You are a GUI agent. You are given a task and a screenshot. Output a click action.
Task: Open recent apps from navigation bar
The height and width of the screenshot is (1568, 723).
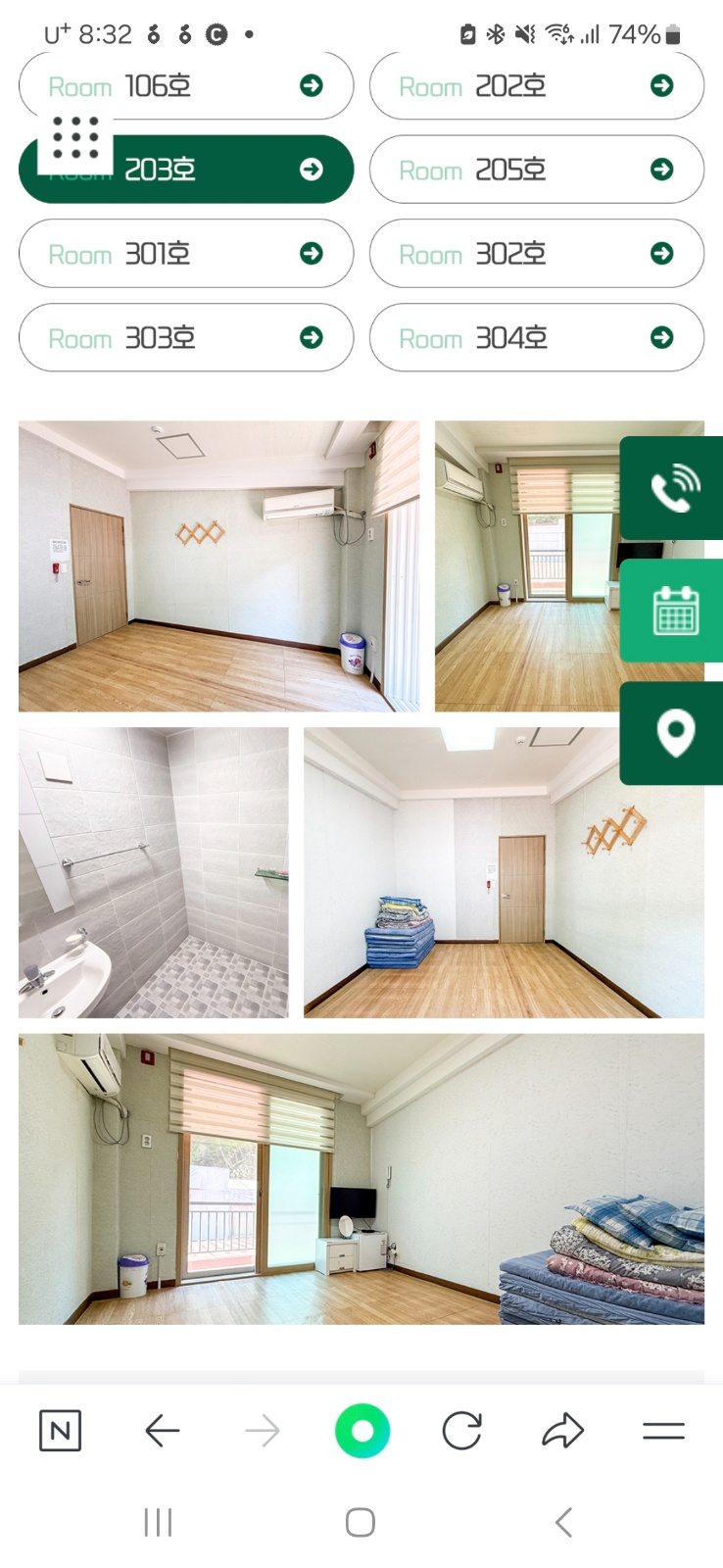tap(158, 1523)
